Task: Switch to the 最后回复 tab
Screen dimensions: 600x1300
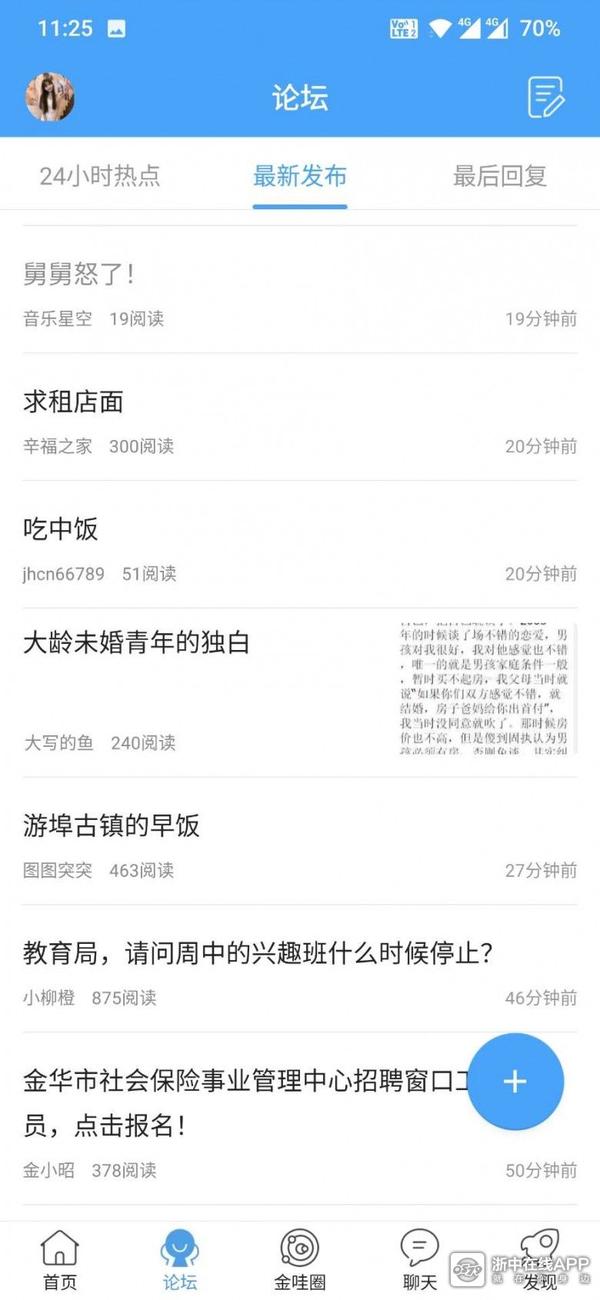Action: point(500,177)
